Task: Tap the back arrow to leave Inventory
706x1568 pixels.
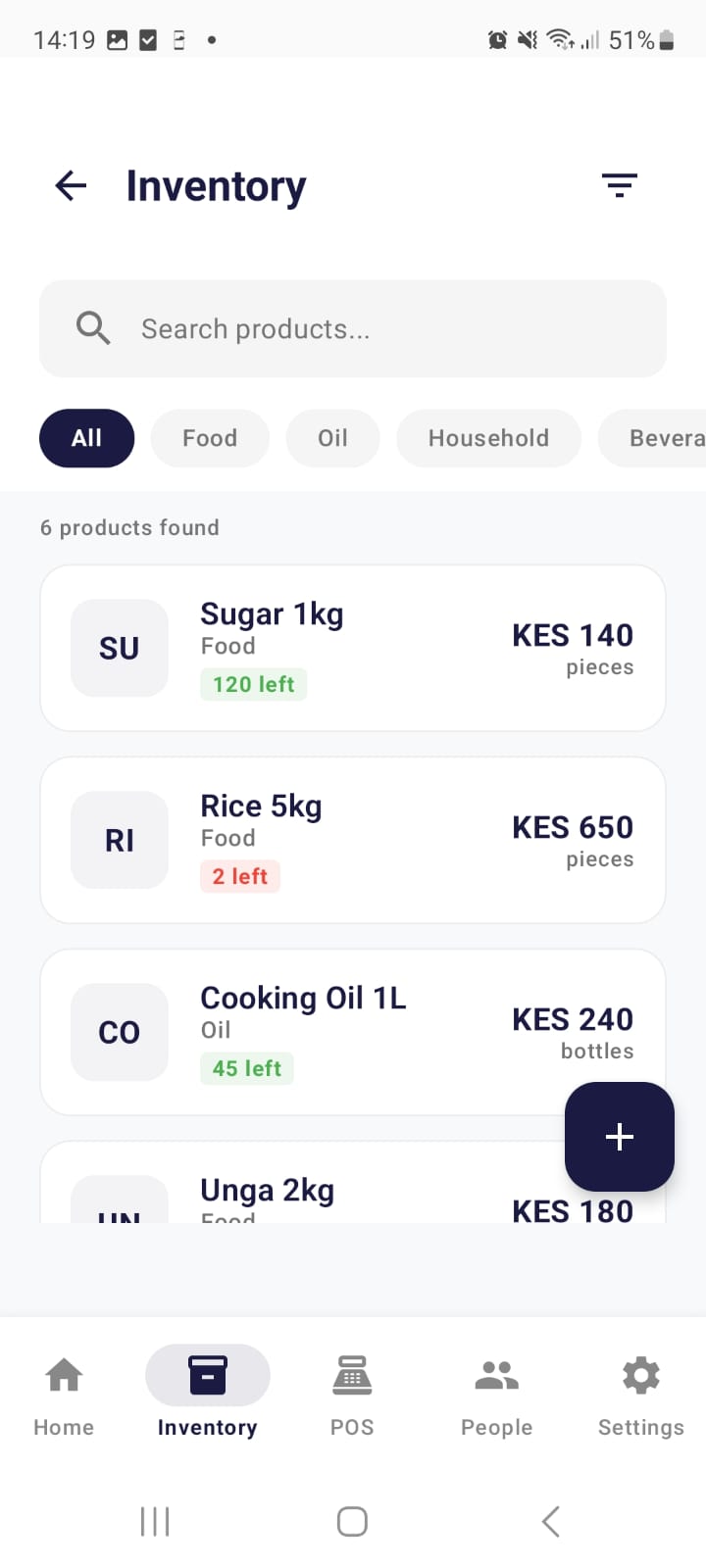Action: coord(70,185)
